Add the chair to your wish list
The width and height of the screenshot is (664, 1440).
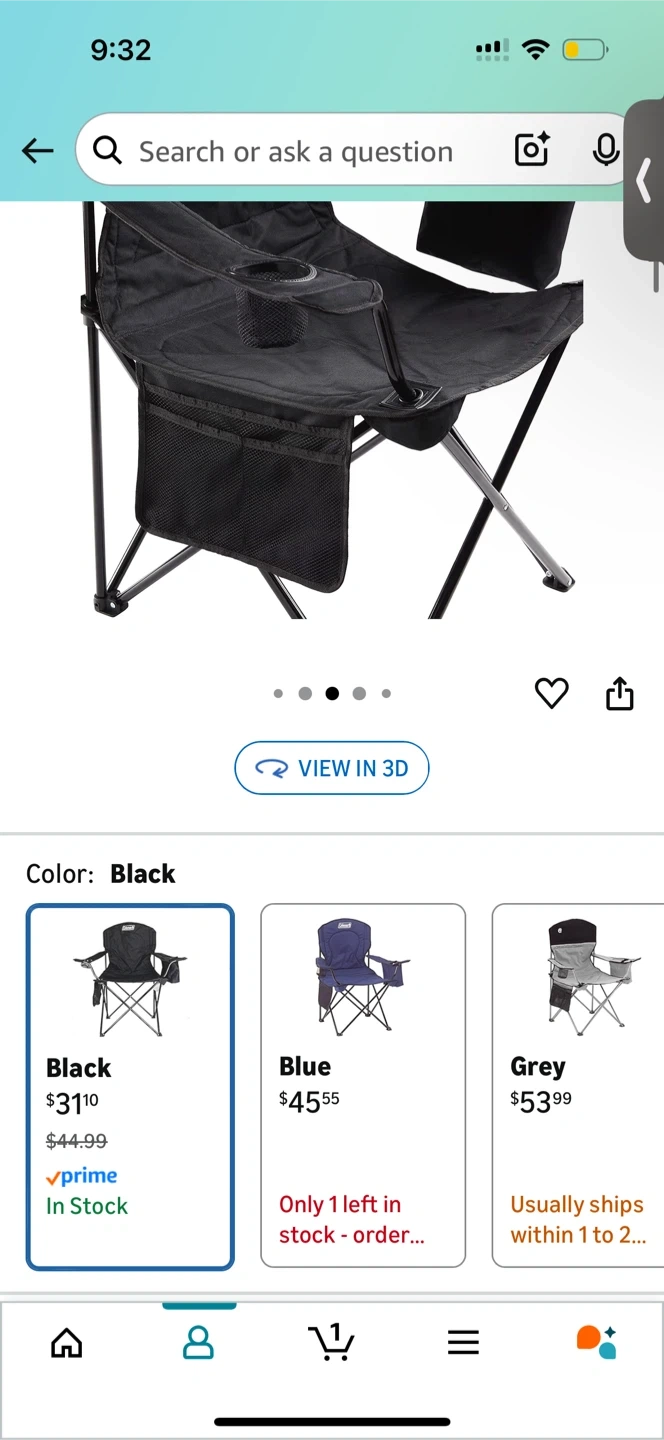point(551,693)
